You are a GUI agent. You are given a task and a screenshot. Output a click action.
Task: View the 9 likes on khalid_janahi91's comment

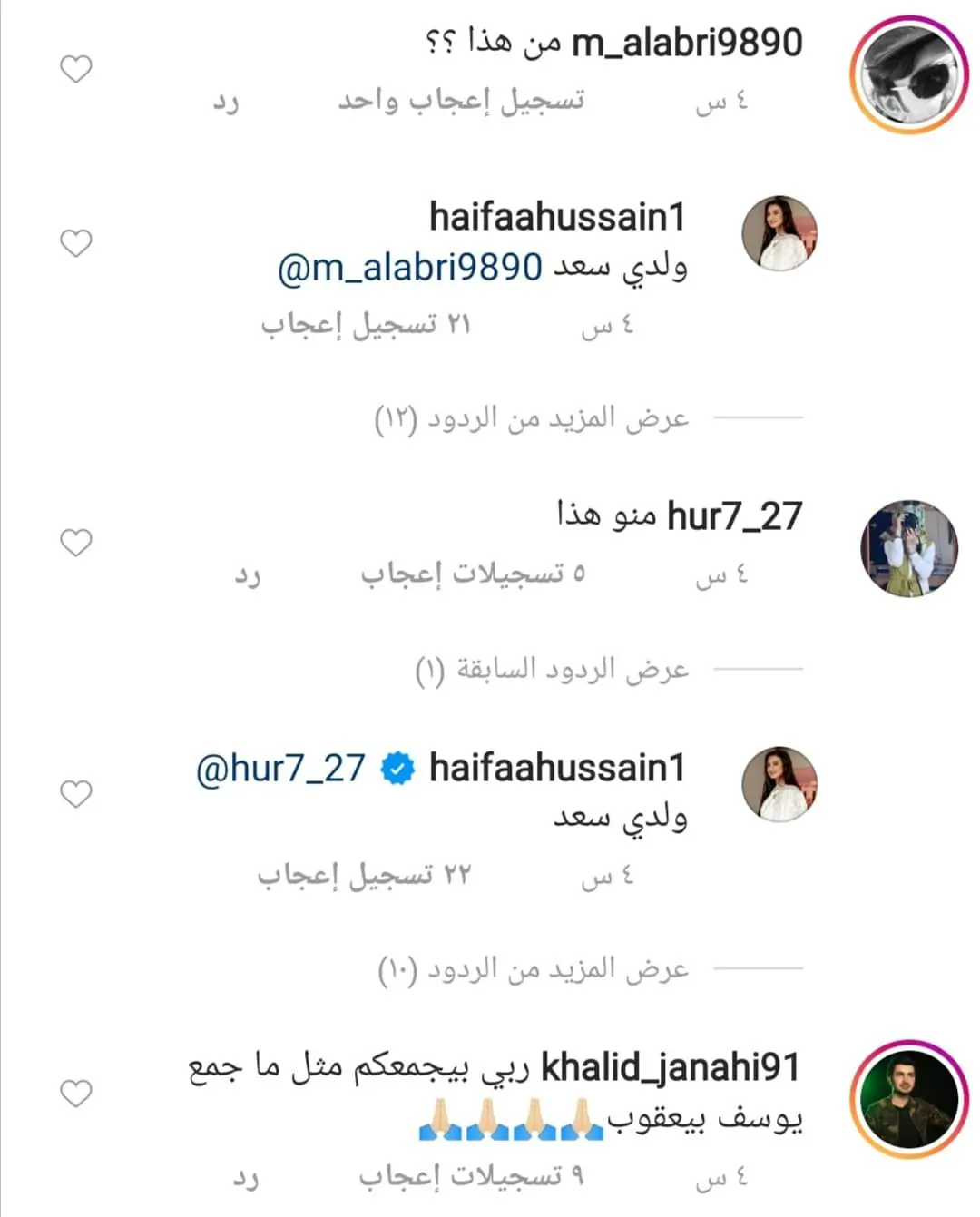tap(470, 1176)
